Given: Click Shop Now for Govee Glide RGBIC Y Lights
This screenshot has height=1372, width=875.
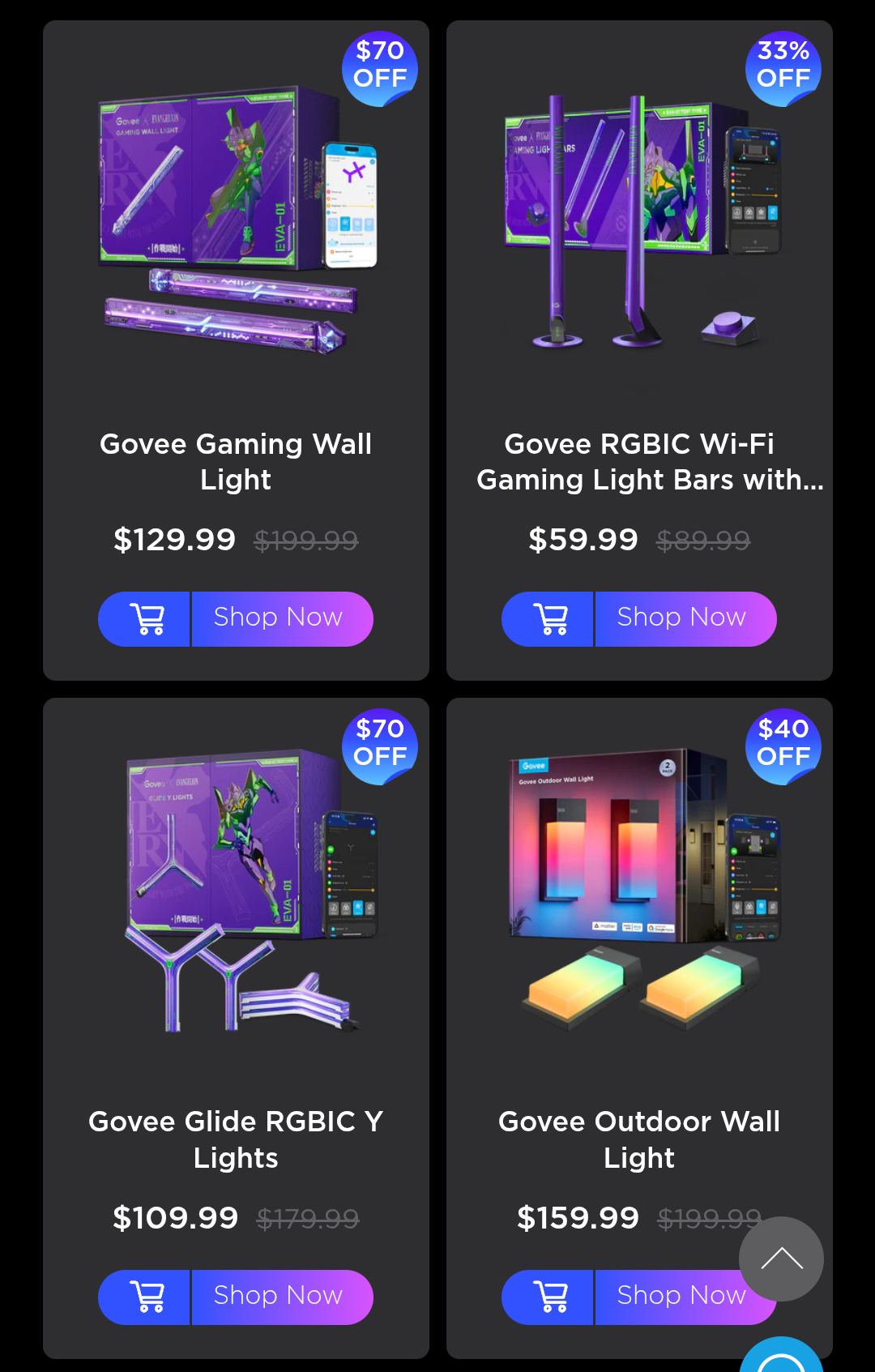Looking at the screenshot, I should pos(282,1297).
